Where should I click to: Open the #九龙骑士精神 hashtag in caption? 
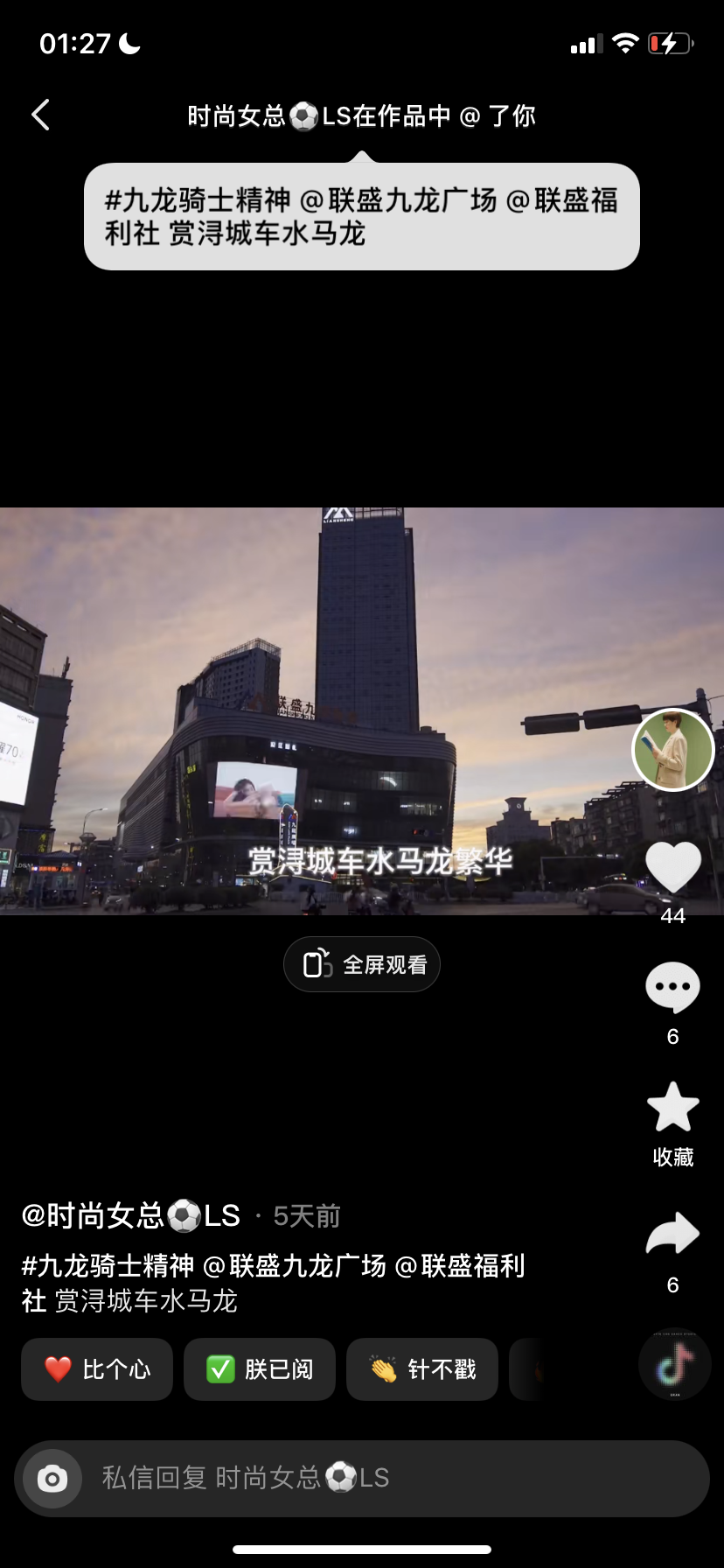click(108, 1265)
